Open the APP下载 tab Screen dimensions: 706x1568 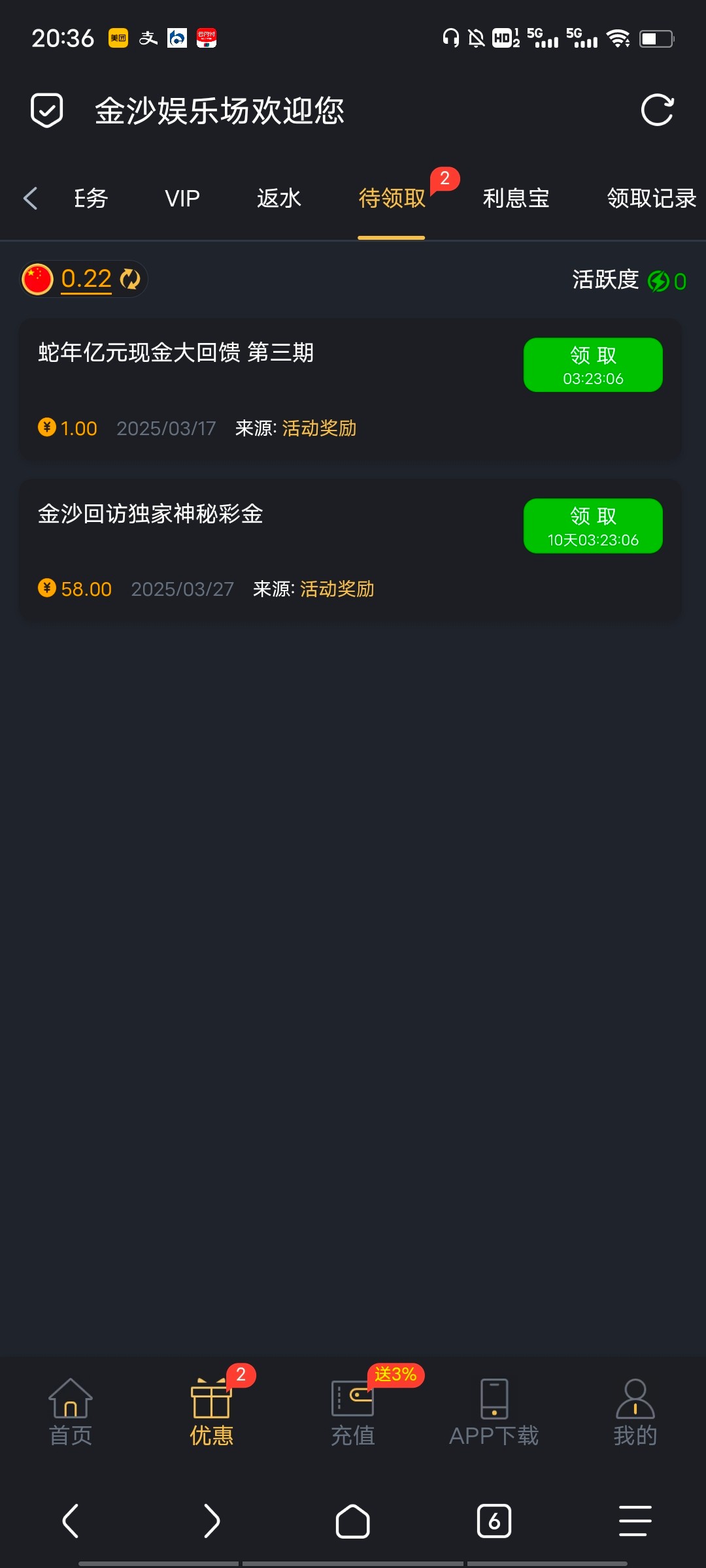[494, 1413]
